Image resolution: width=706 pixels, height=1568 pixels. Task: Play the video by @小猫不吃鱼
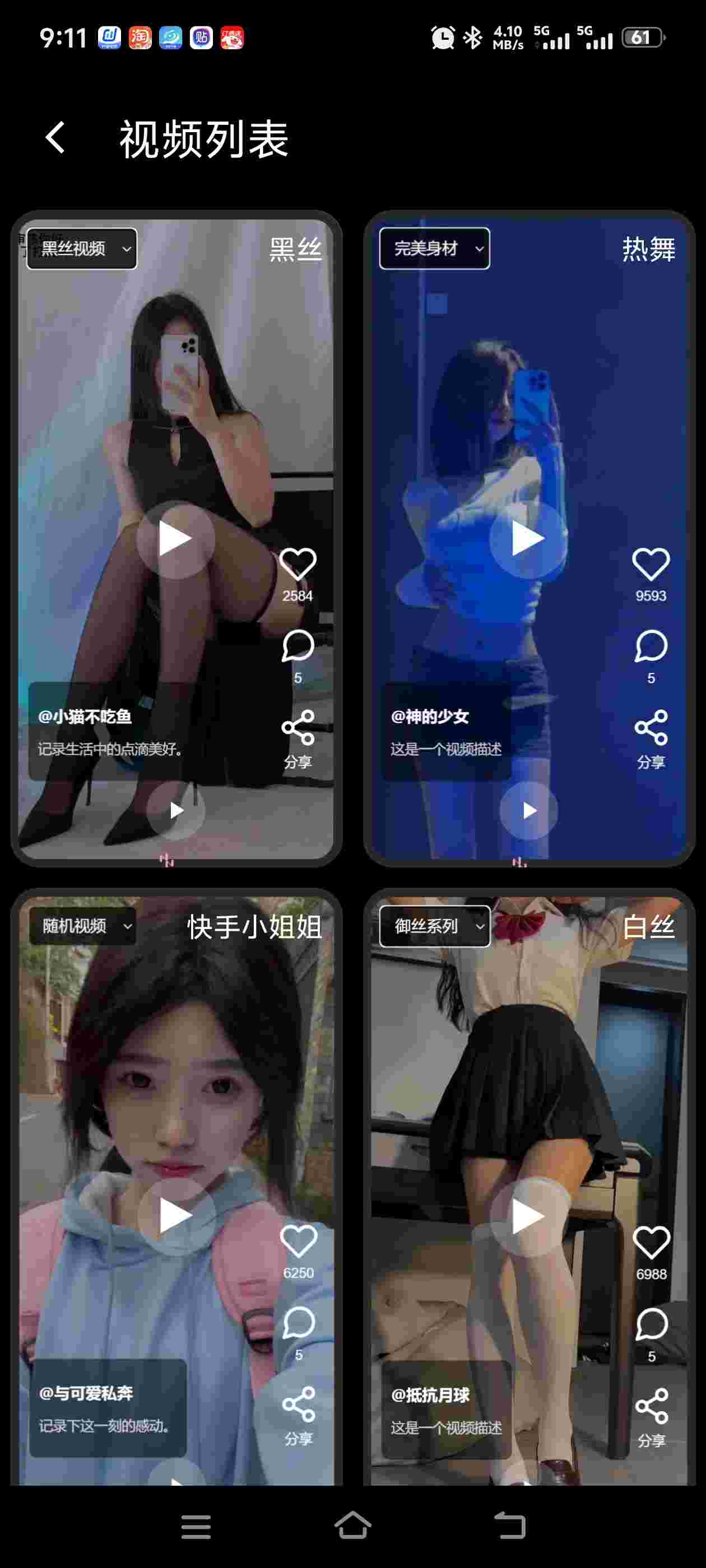pyautogui.click(x=175, y=539)
